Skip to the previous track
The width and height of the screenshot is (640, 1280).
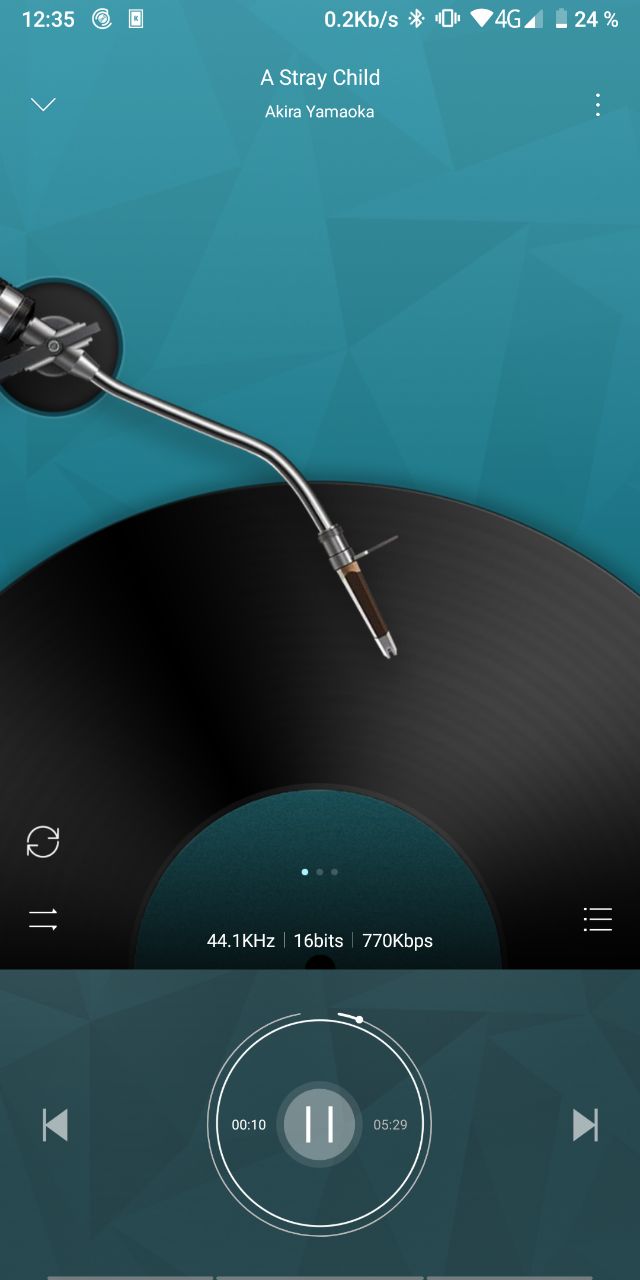[x=55, y=1125]
